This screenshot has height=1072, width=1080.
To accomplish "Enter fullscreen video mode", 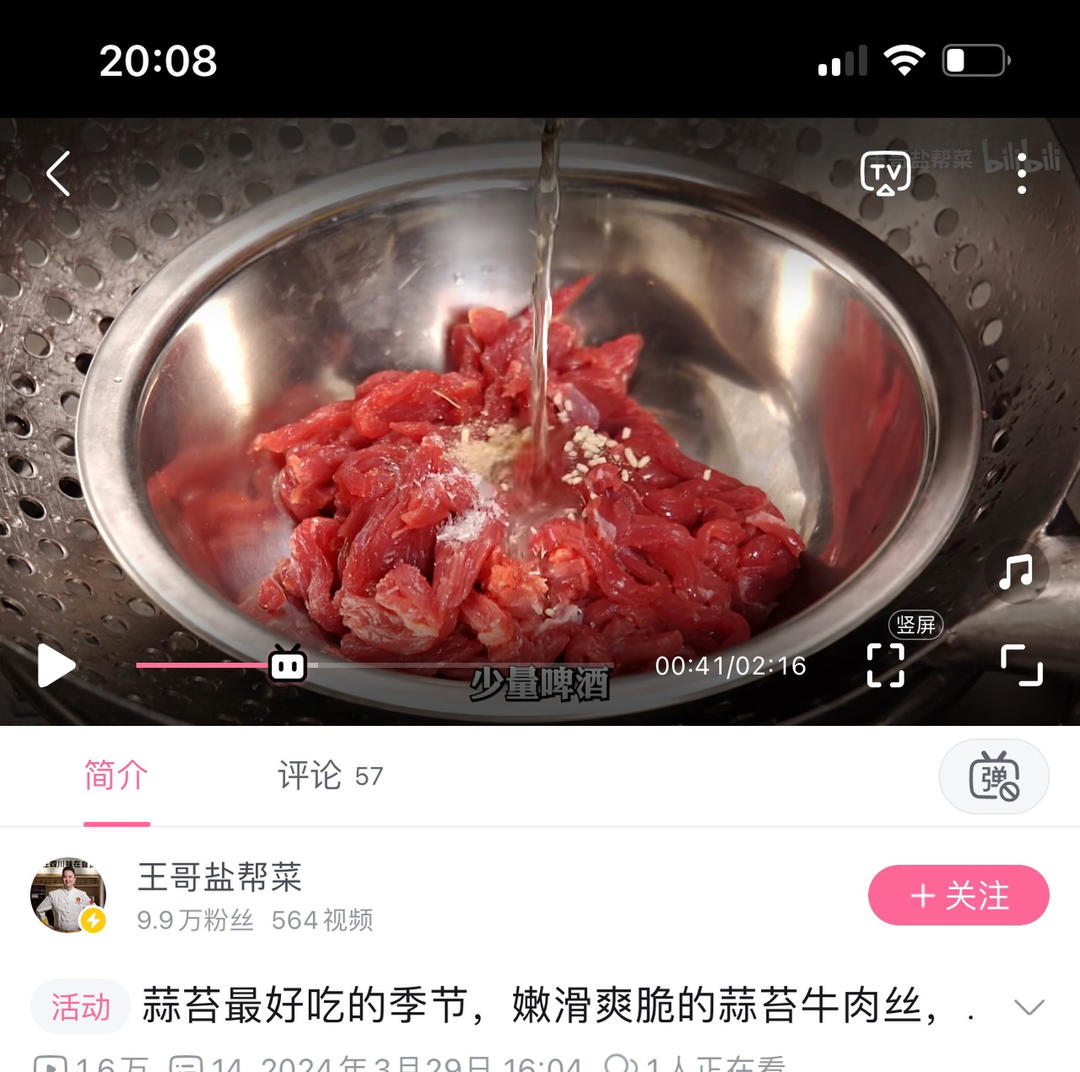I will coord(1021,665).
